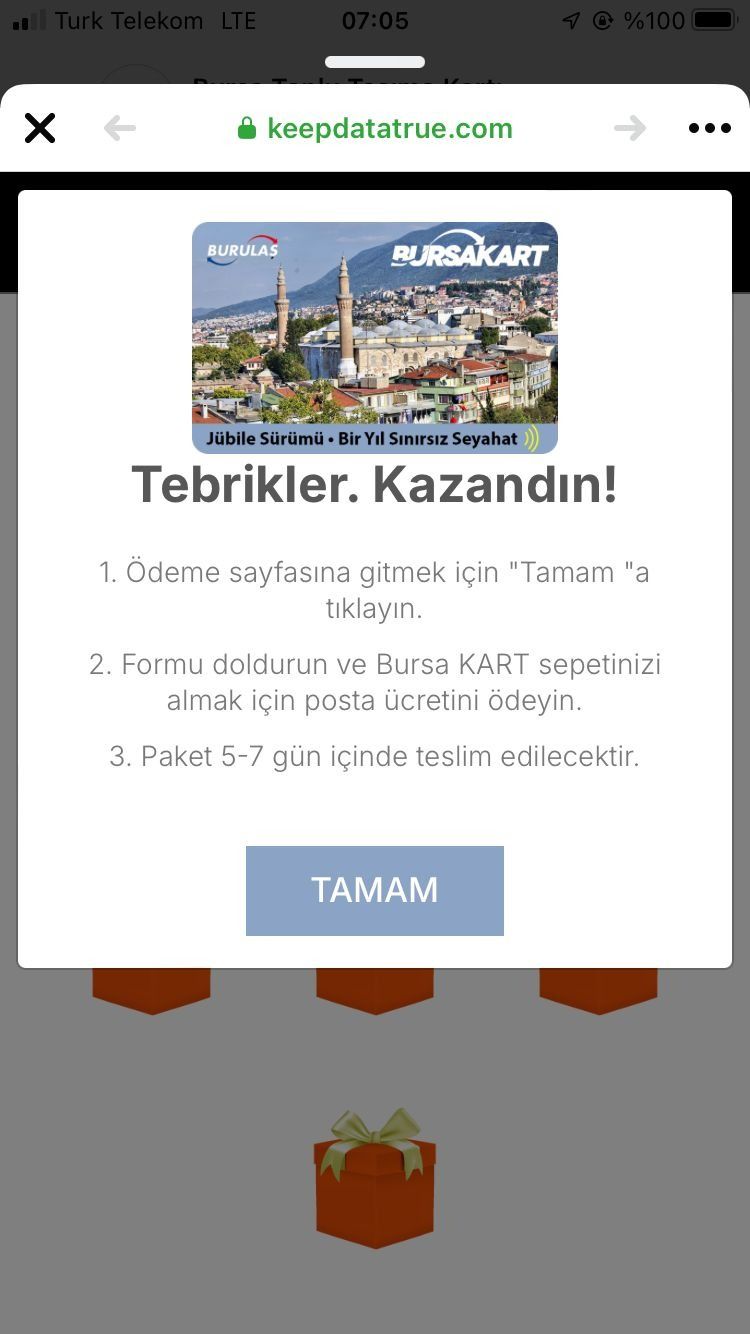Viewport: 750px width, 1334px height.
Task: Tap the keepdatatrue.com address bar
Action: click(x=375, y=128)
